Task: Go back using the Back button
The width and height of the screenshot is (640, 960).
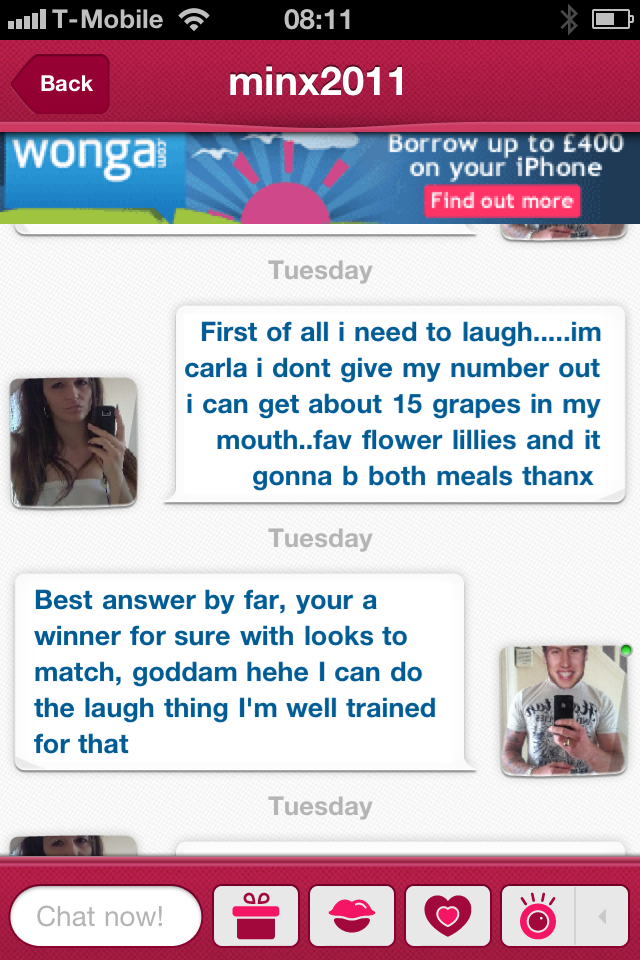Action: coord(62,84)
